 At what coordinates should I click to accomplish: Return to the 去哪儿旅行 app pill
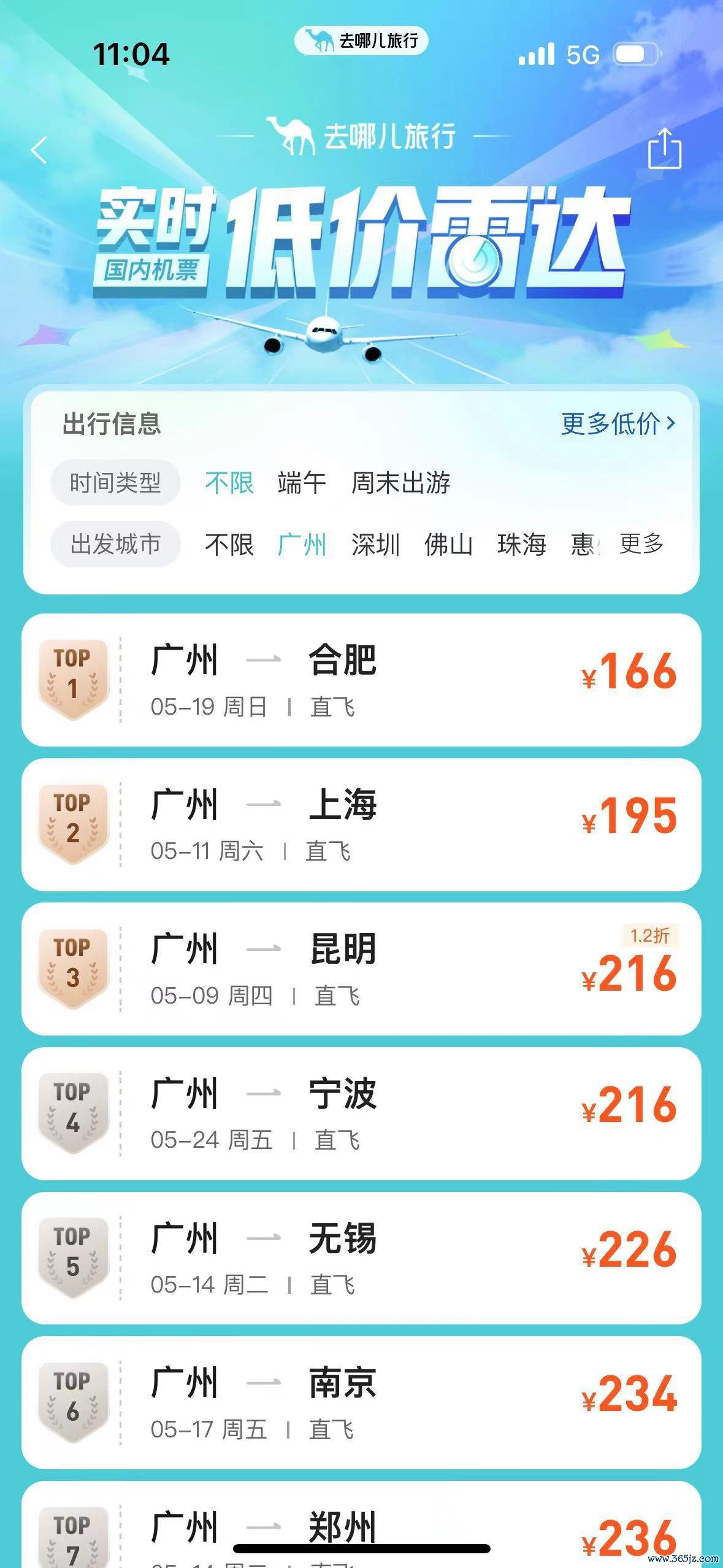[x=361, y=41]
